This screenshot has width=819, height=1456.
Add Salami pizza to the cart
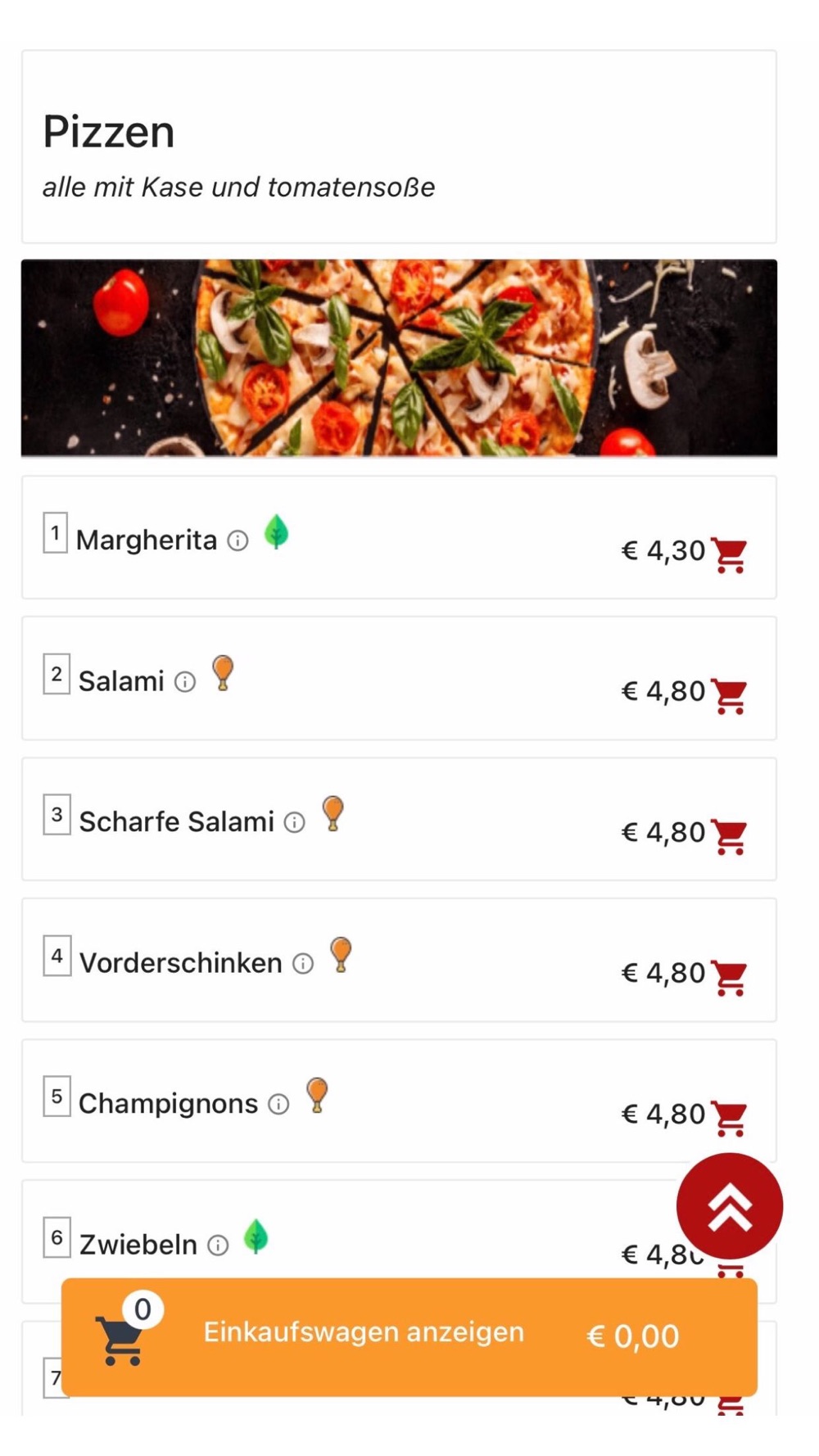coord(728,696)
